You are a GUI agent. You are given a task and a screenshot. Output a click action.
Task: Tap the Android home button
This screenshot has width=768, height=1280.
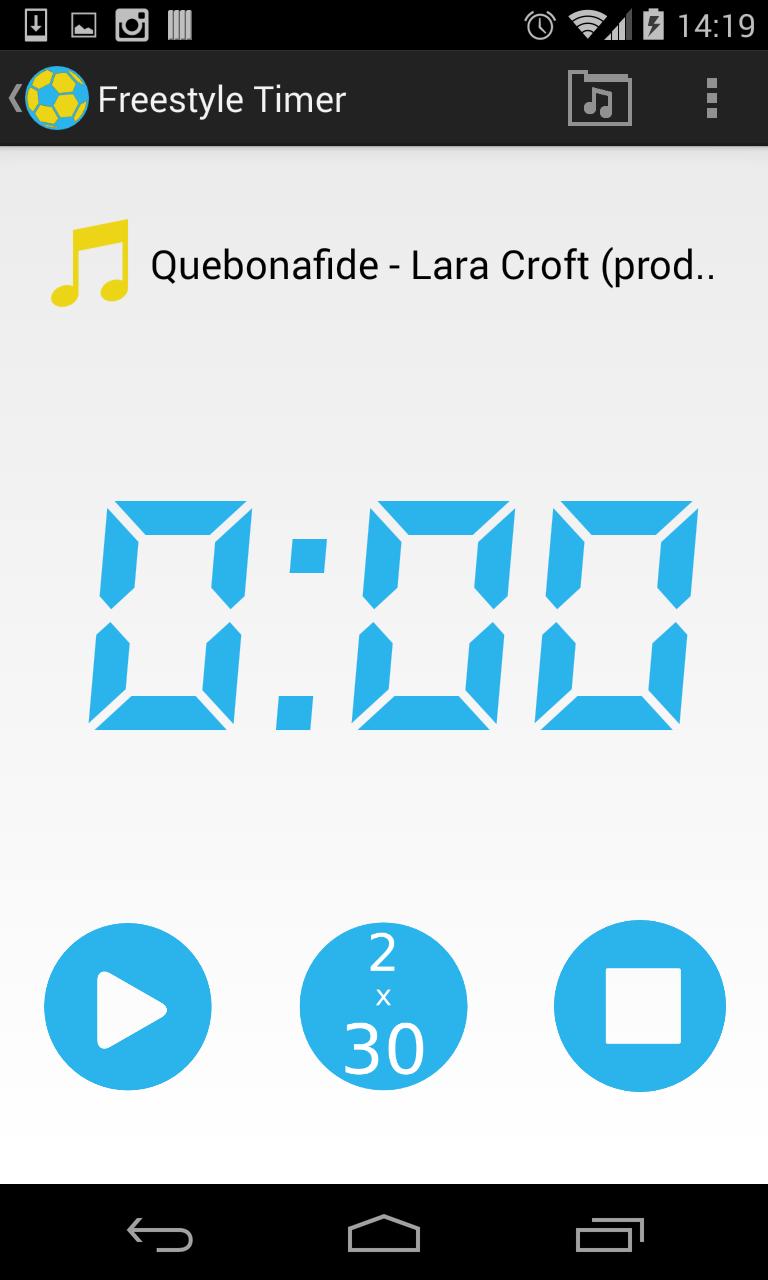pyautogui.click(x=384, y=1237)
